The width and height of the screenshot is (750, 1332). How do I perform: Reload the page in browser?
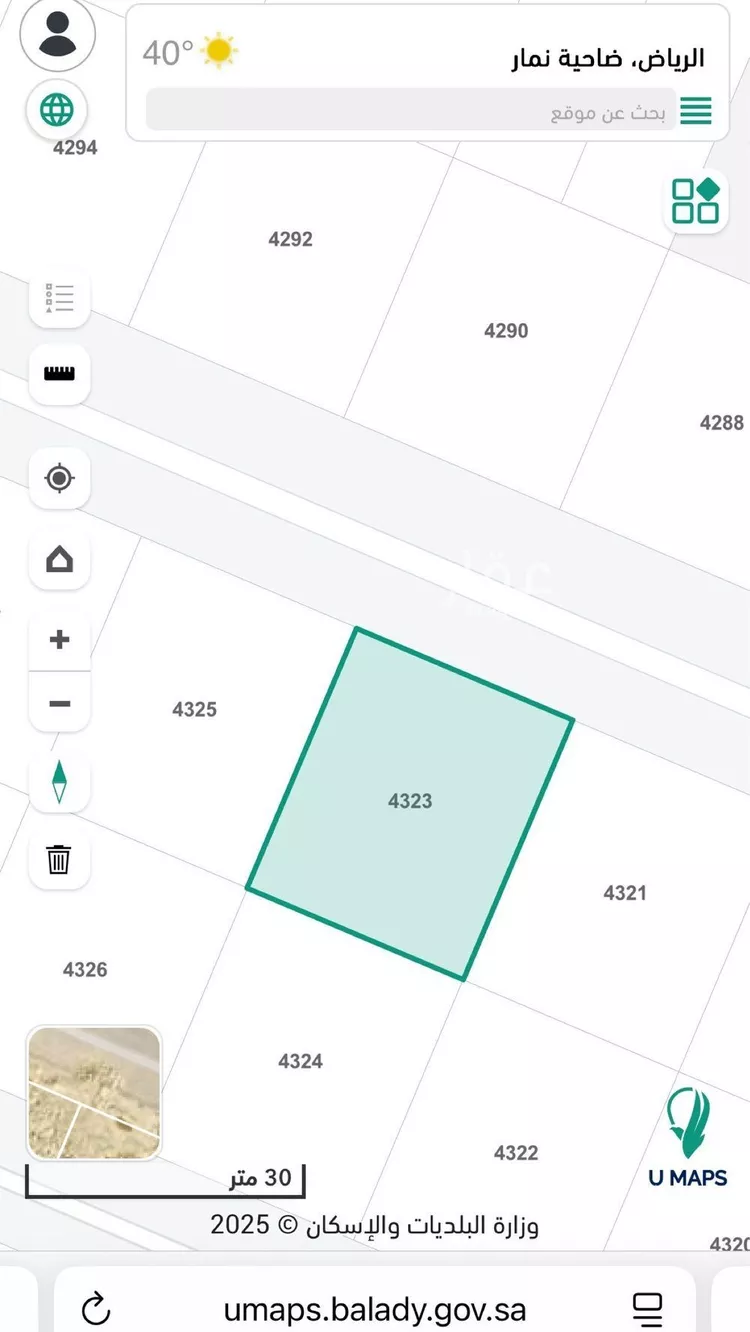pyautogui.click(x=95, y=1307)
